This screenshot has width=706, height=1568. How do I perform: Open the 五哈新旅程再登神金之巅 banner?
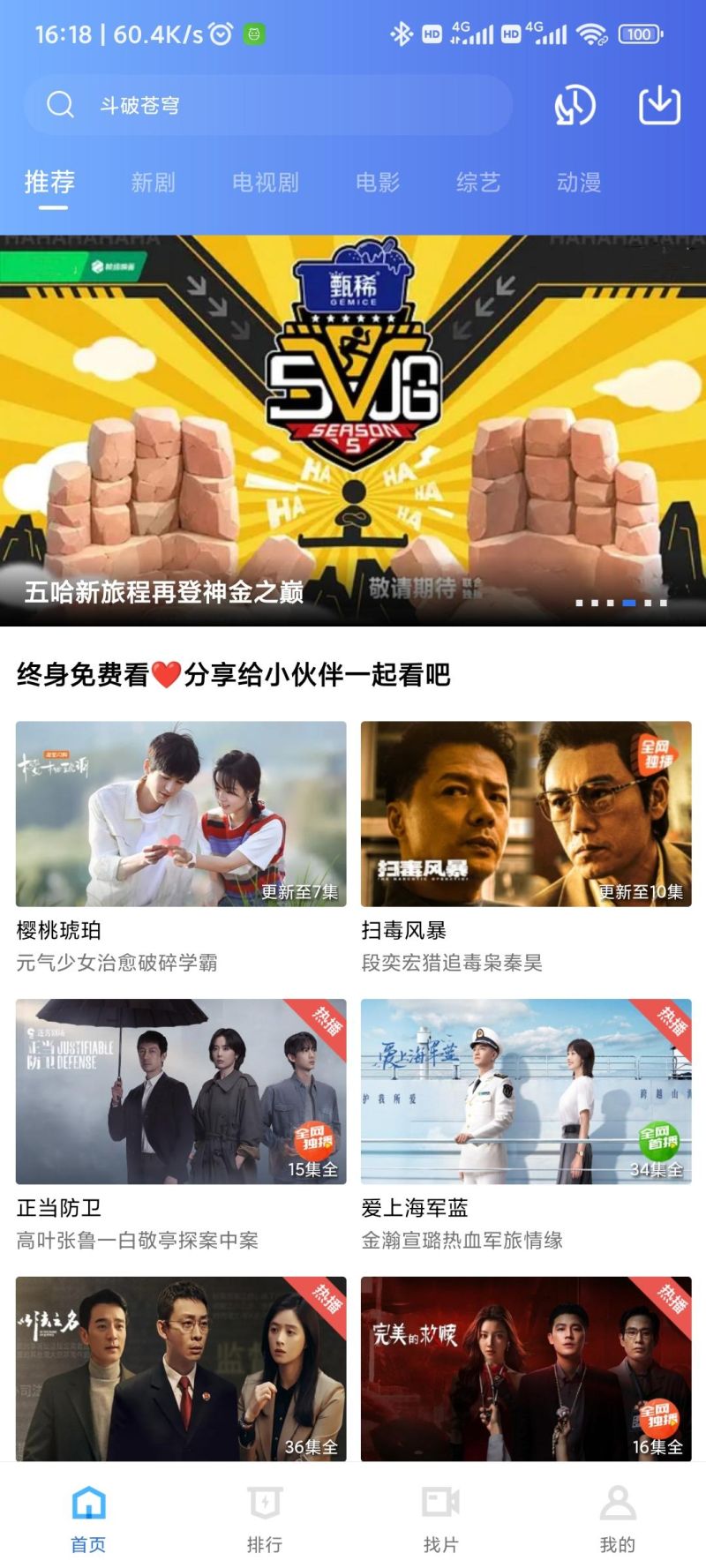(353, 431)
